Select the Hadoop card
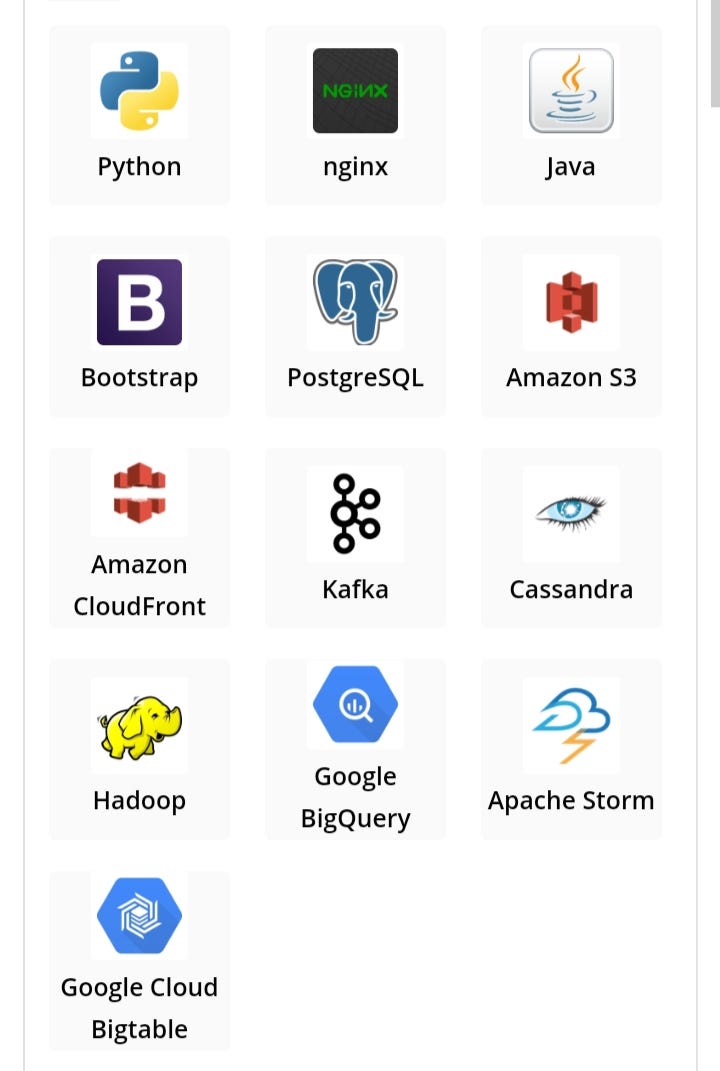 click(x=139, y=748)
